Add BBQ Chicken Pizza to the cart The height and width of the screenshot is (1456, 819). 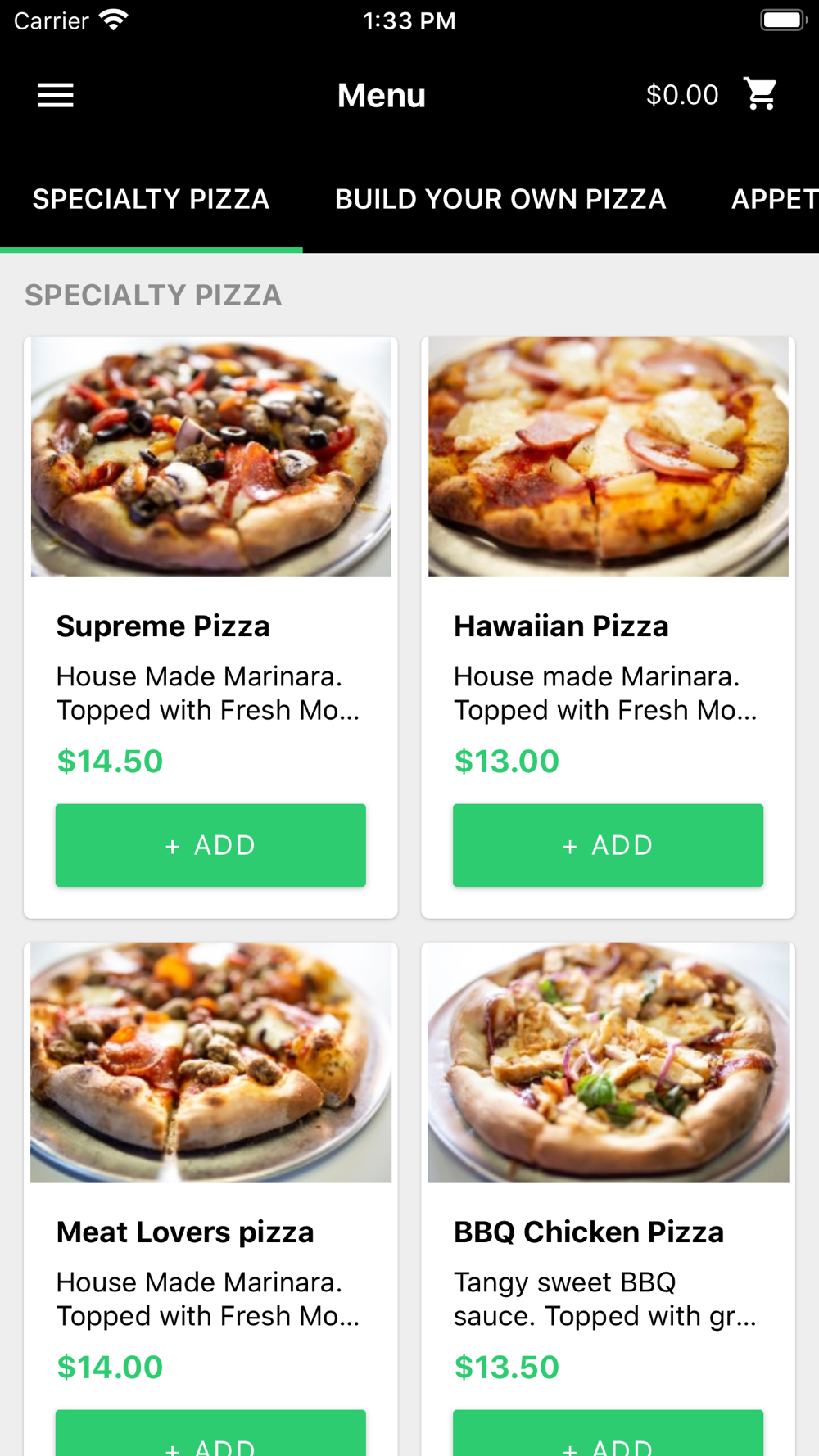point(608,1437)
